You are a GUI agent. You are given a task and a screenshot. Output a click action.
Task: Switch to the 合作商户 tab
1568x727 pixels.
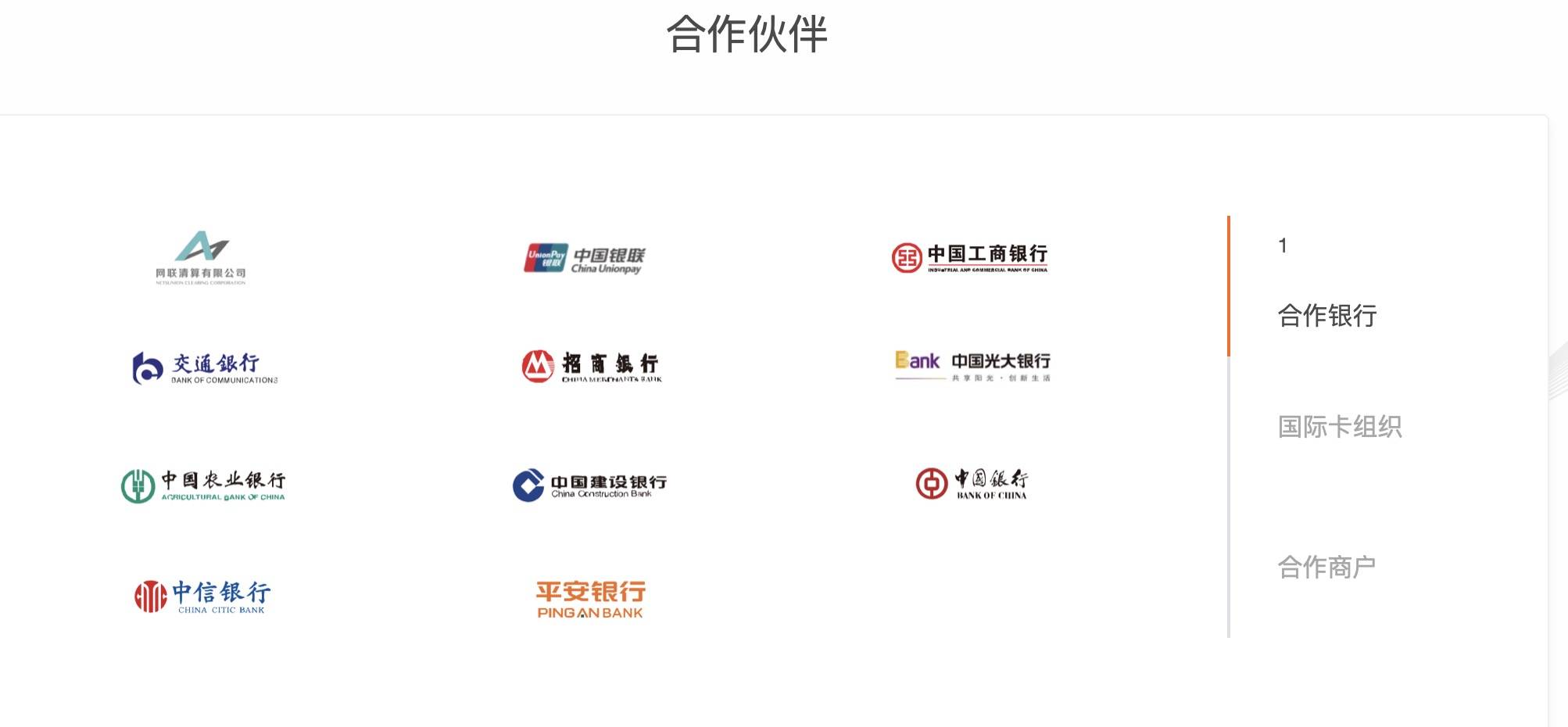(x=1326, y=567)
